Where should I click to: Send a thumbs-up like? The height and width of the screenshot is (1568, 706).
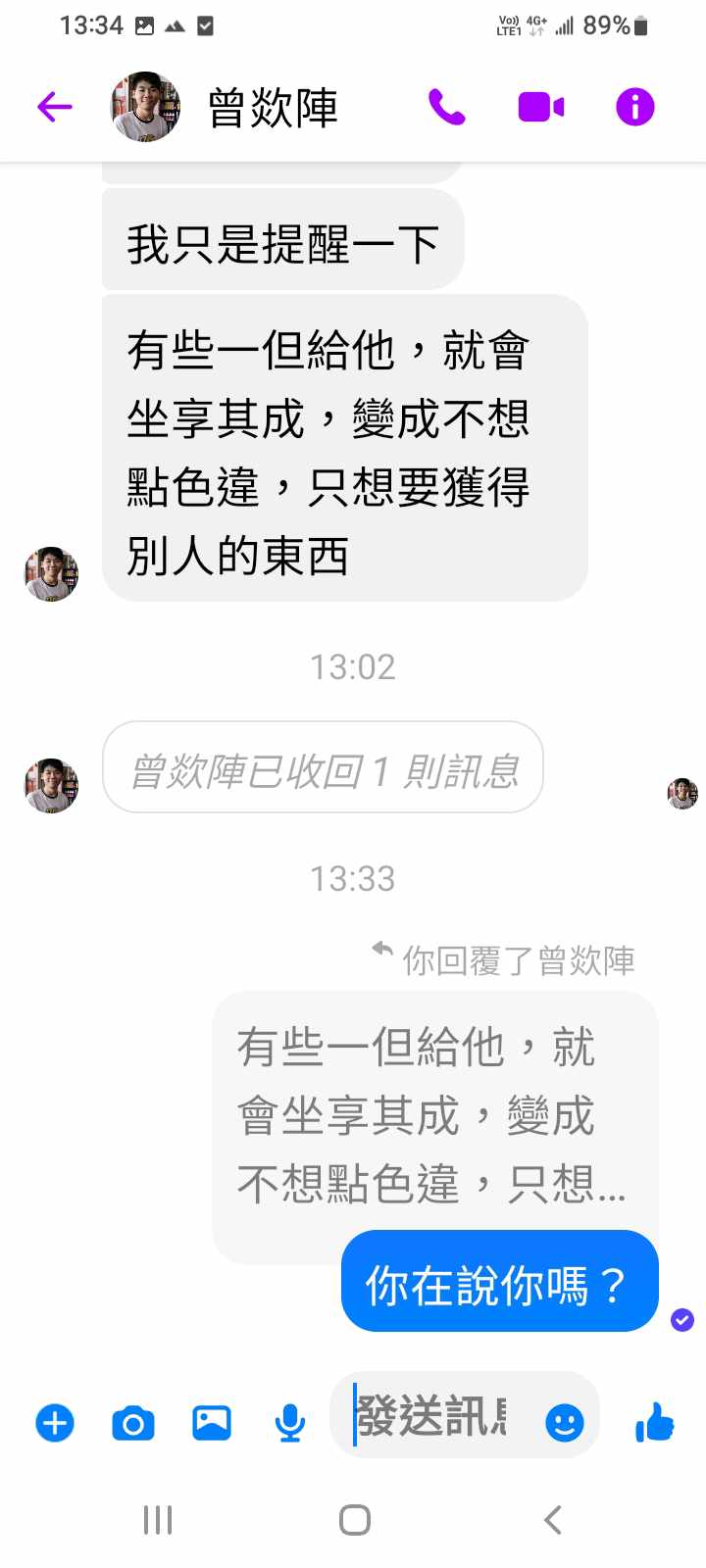tap(654, 1421)
